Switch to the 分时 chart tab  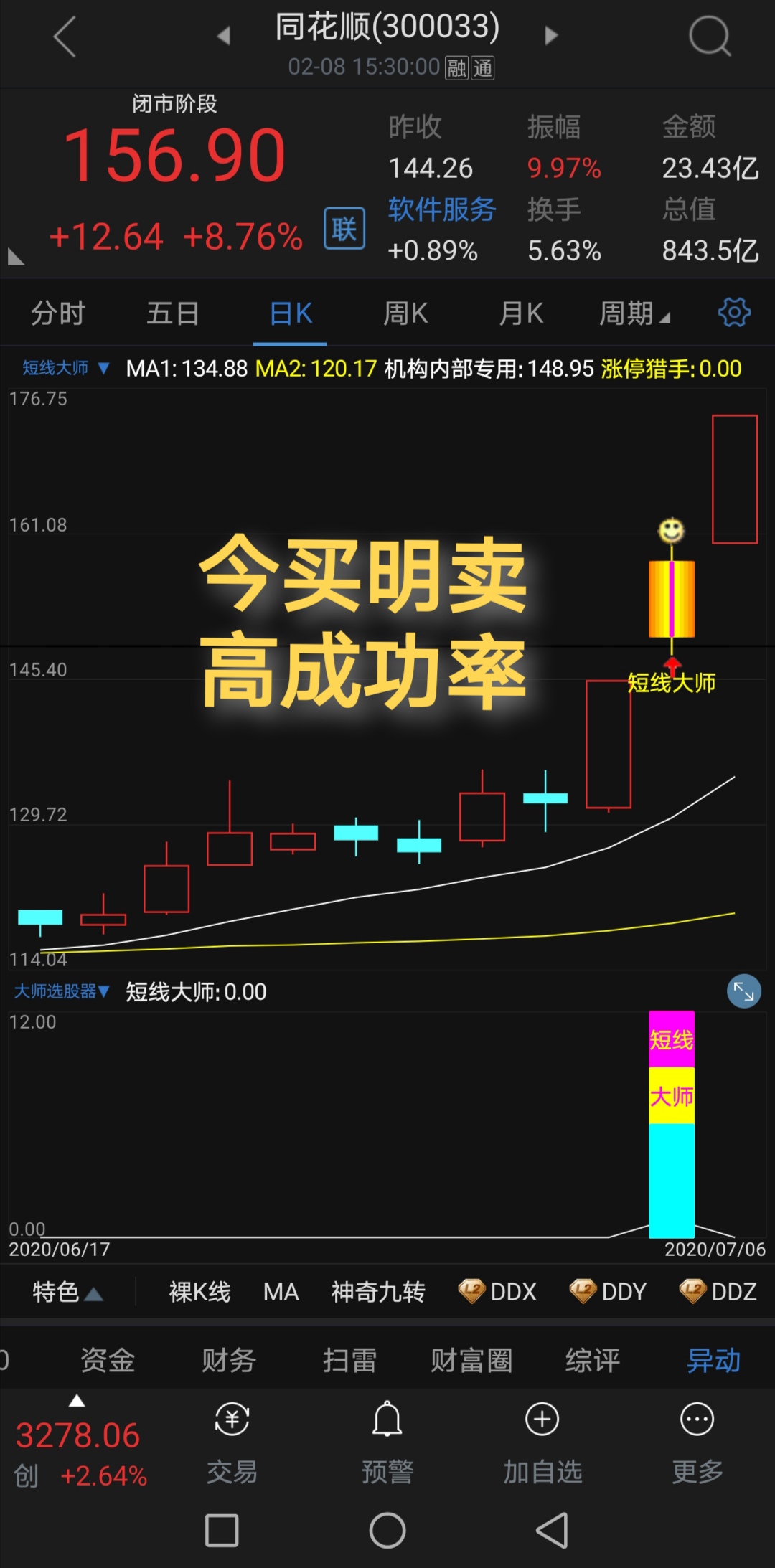click(x=57, y=313)
